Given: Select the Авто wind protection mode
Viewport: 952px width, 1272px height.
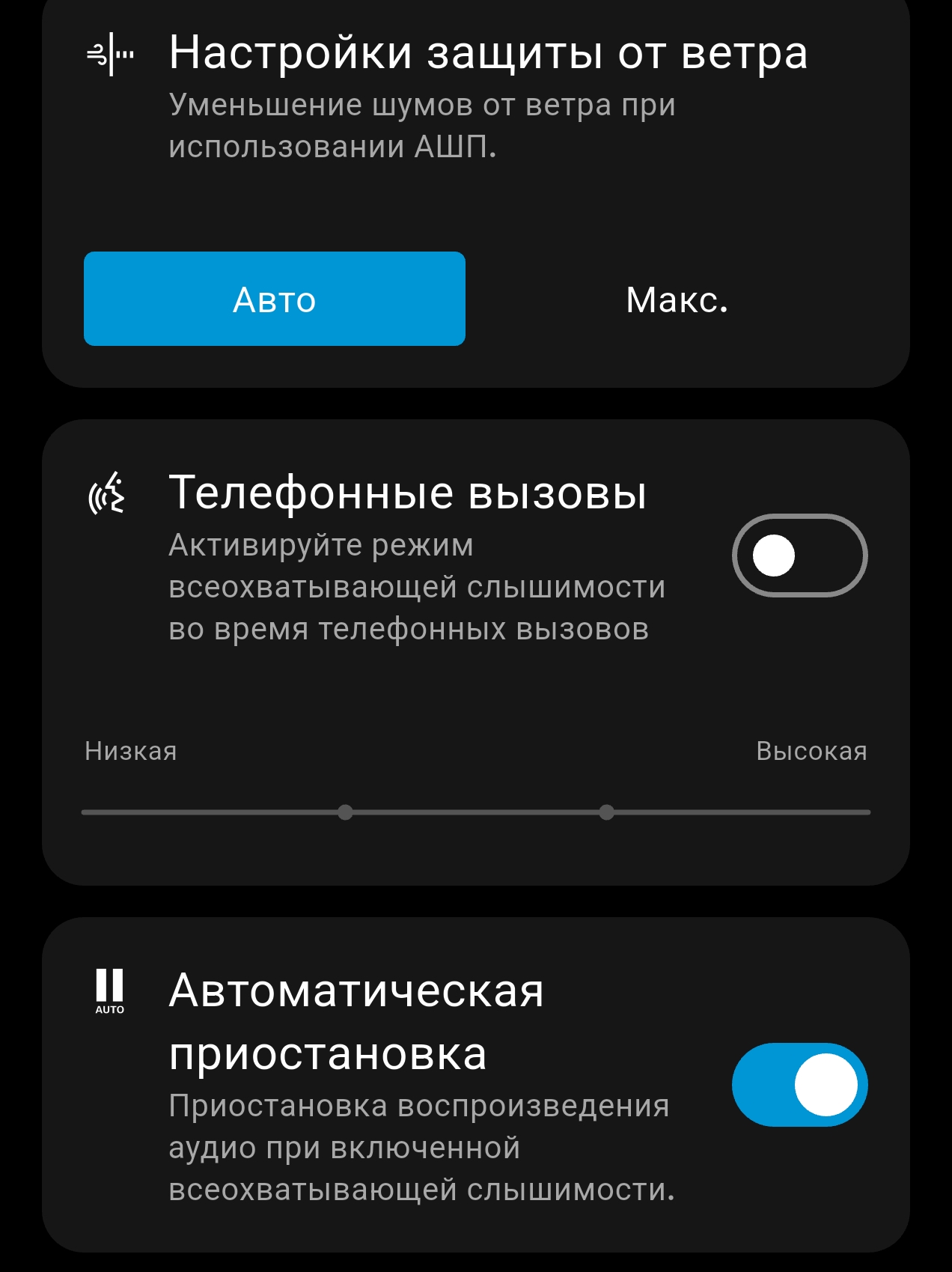Looking at the screenshot, I should [x=275, y=299].
